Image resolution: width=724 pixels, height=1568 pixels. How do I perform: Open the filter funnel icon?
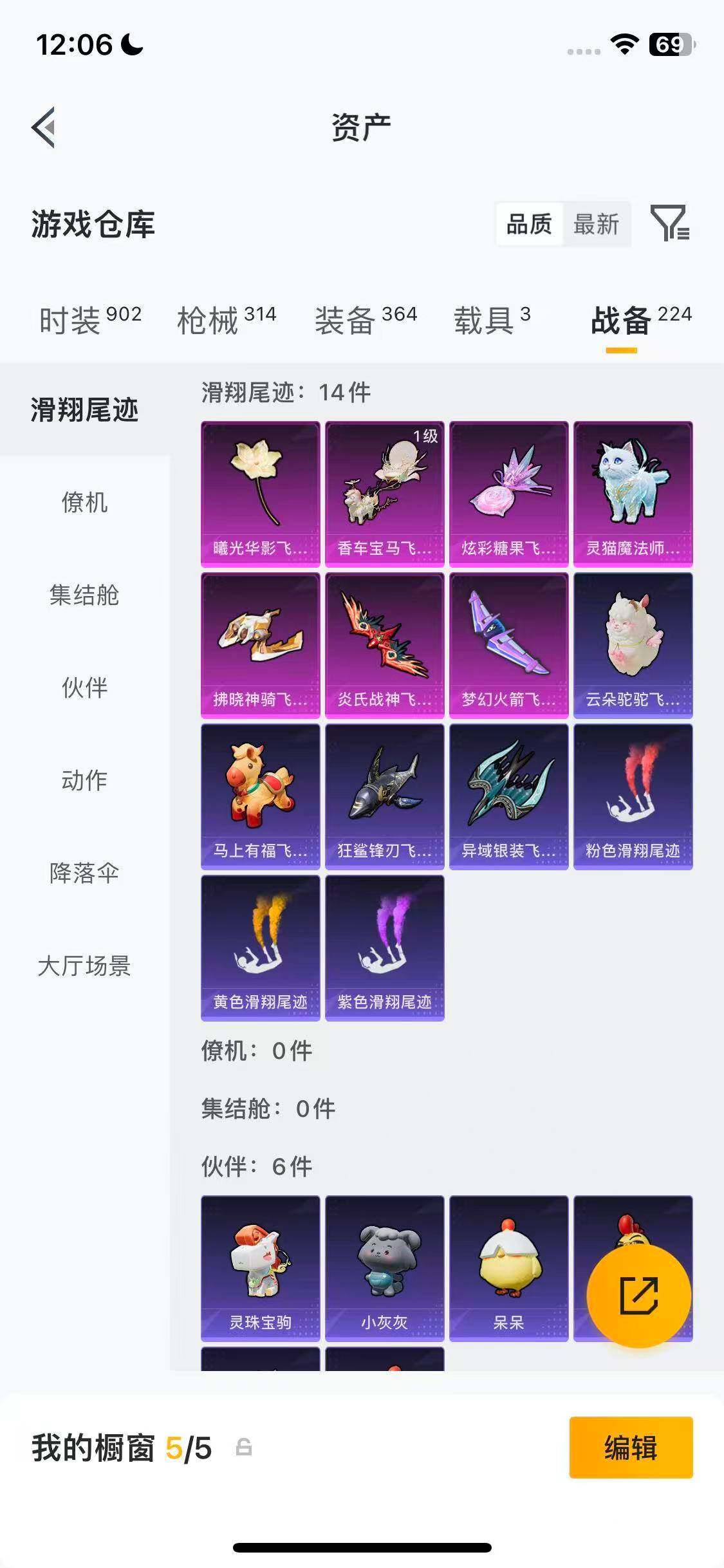[670, 223]
